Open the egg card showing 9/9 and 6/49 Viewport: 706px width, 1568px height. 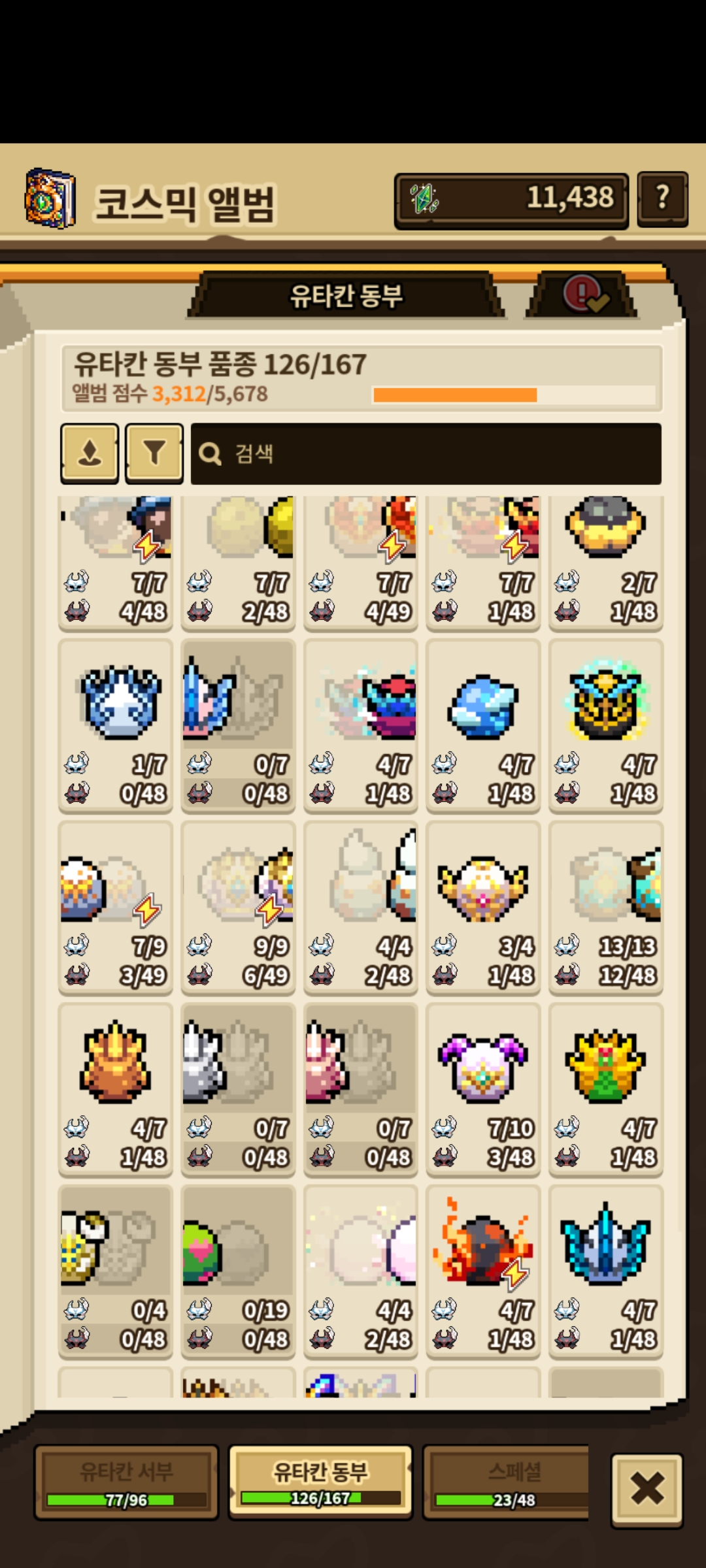click(x=238, y=907)
